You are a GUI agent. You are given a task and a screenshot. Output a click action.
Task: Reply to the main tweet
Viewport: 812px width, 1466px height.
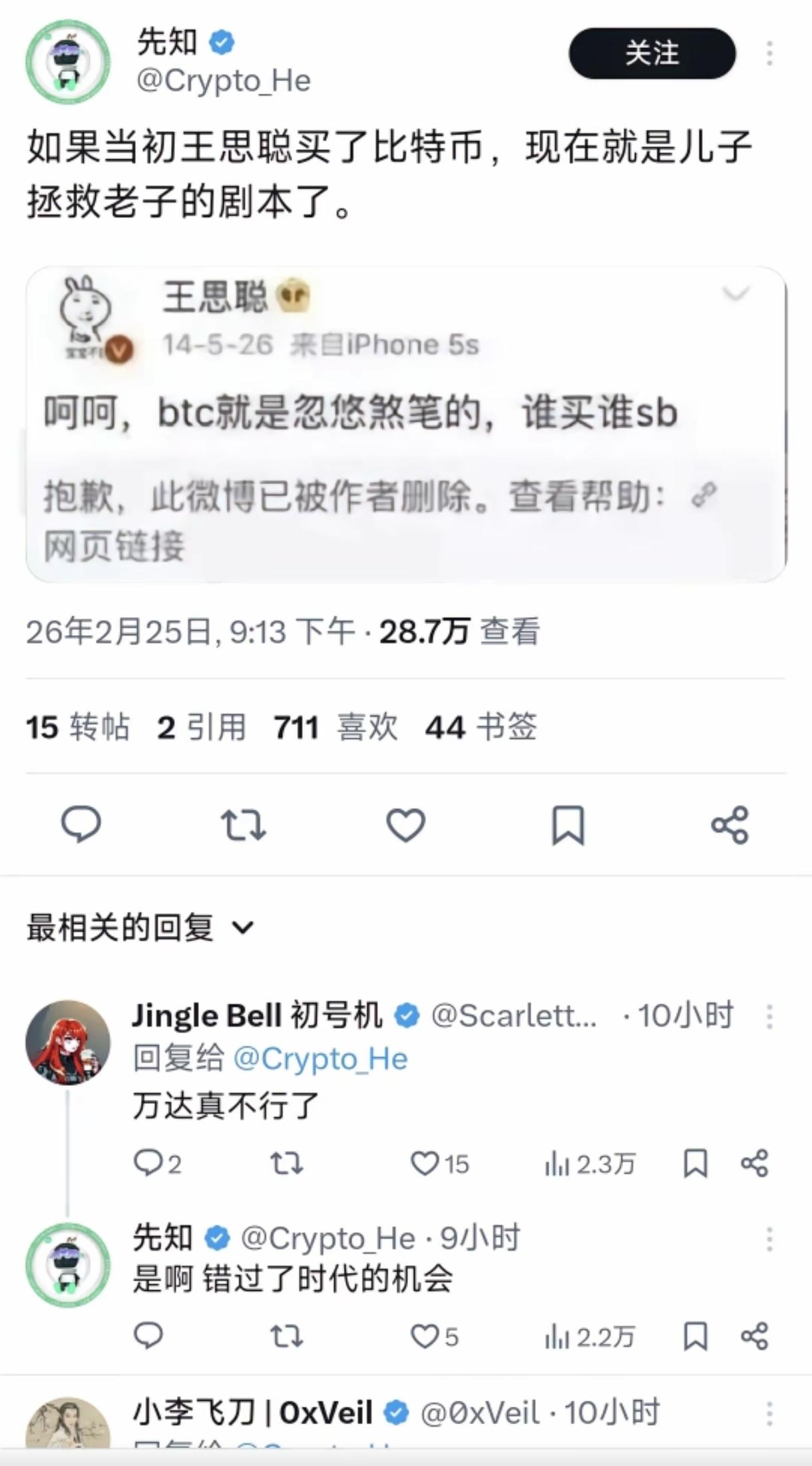click(81, 826)
